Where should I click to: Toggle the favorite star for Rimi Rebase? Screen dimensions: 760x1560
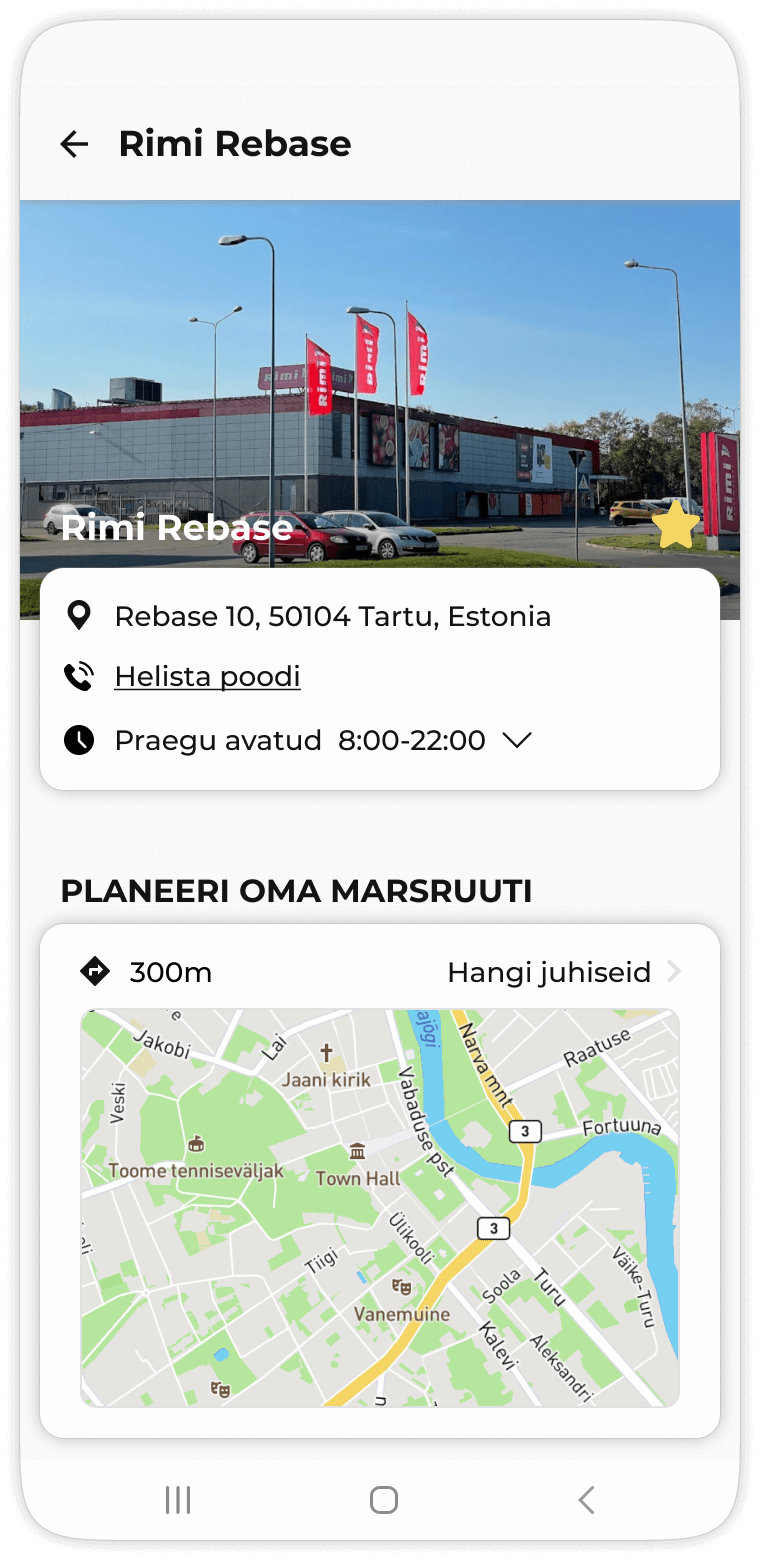[675, 525]
